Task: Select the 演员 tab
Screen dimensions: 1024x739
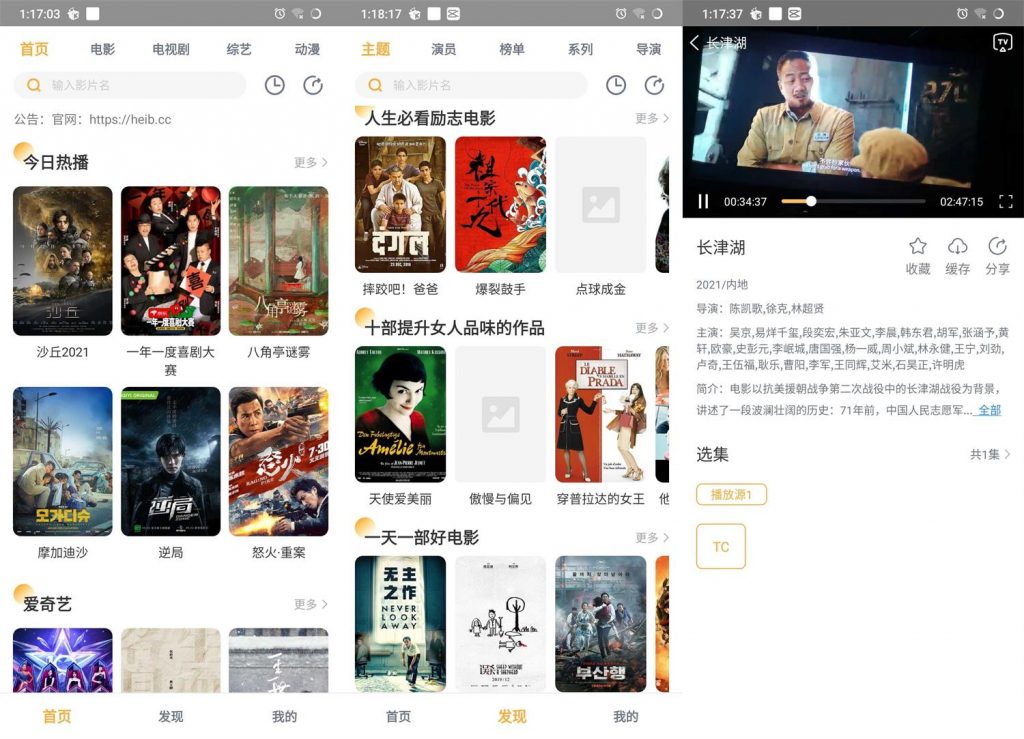Action: (x=443, y=49)
